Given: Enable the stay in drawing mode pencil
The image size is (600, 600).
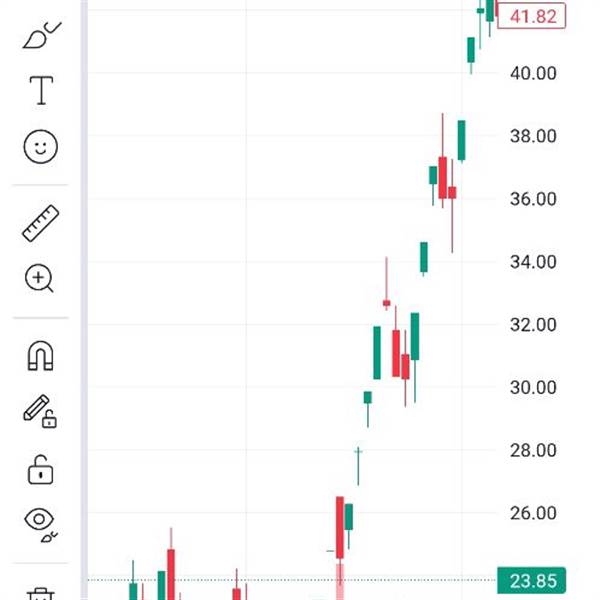Looking at the screenshot, I should point(40,411).
